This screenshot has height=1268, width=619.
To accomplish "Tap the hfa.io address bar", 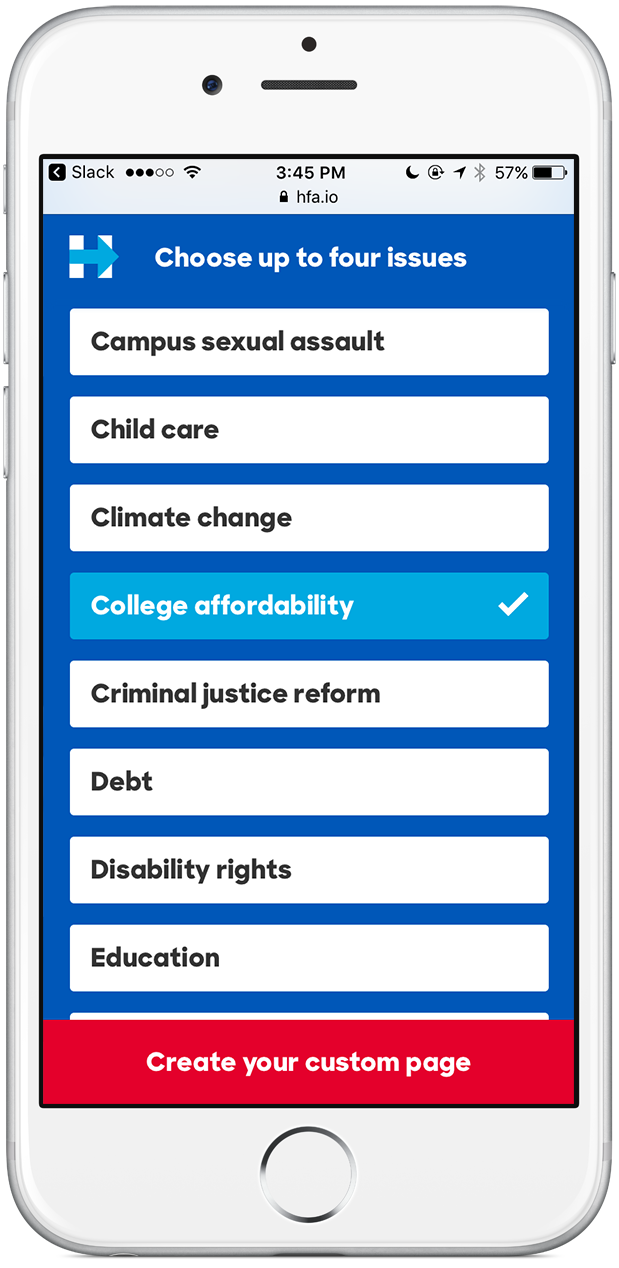I will point(309,197).
